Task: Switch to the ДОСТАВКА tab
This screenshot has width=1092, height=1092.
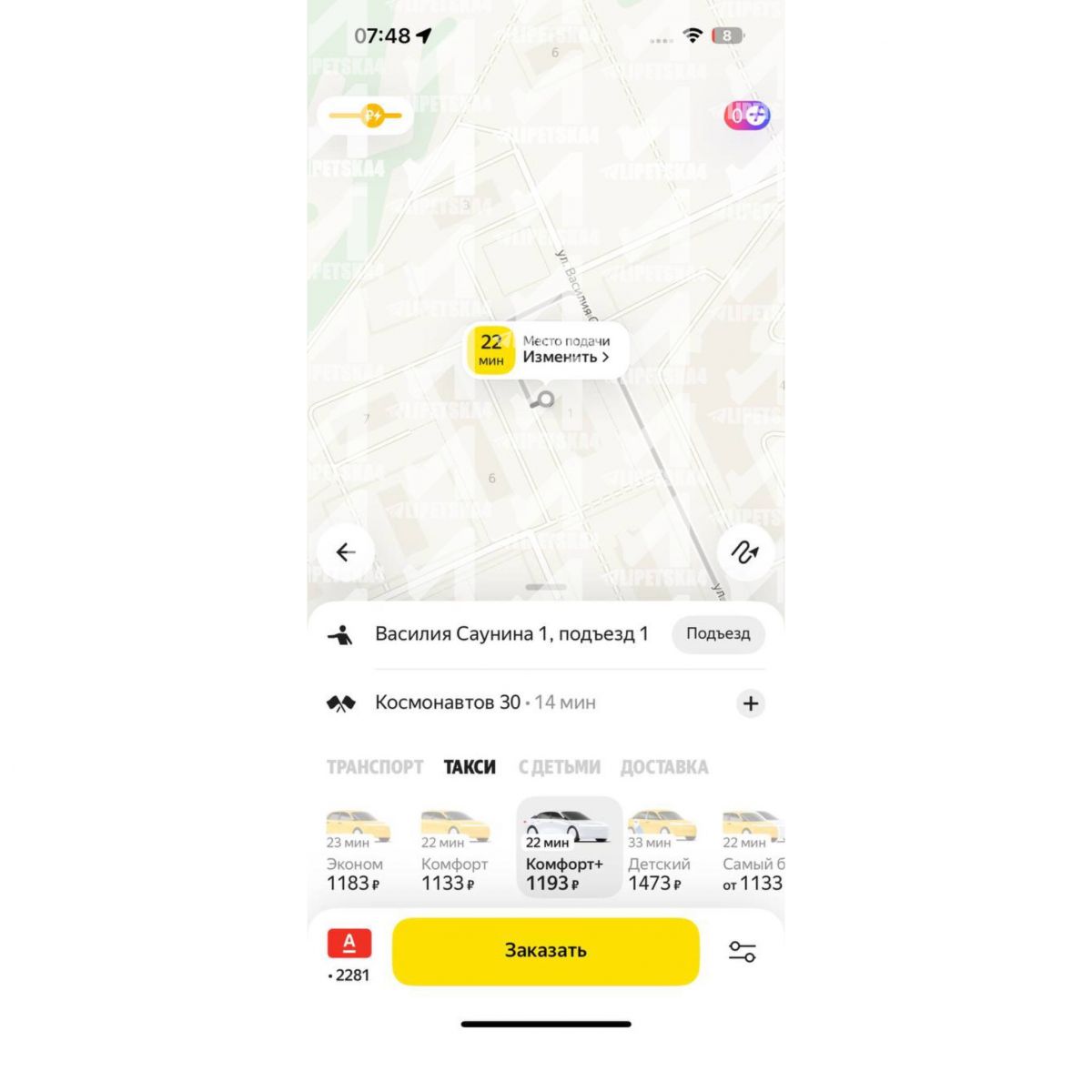Action: (x=664, y=767)
